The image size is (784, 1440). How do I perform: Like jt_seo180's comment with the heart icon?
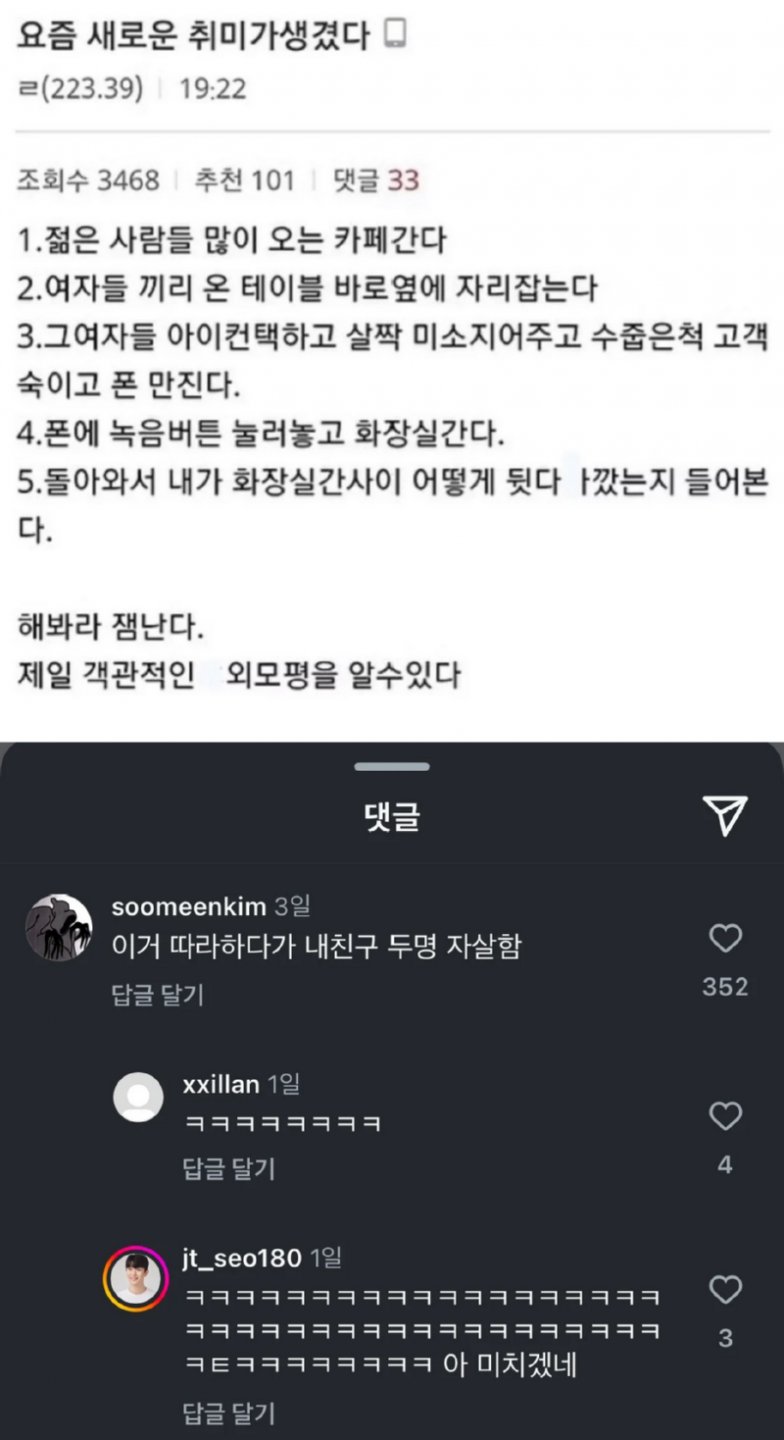click(x=724, y=1290)
